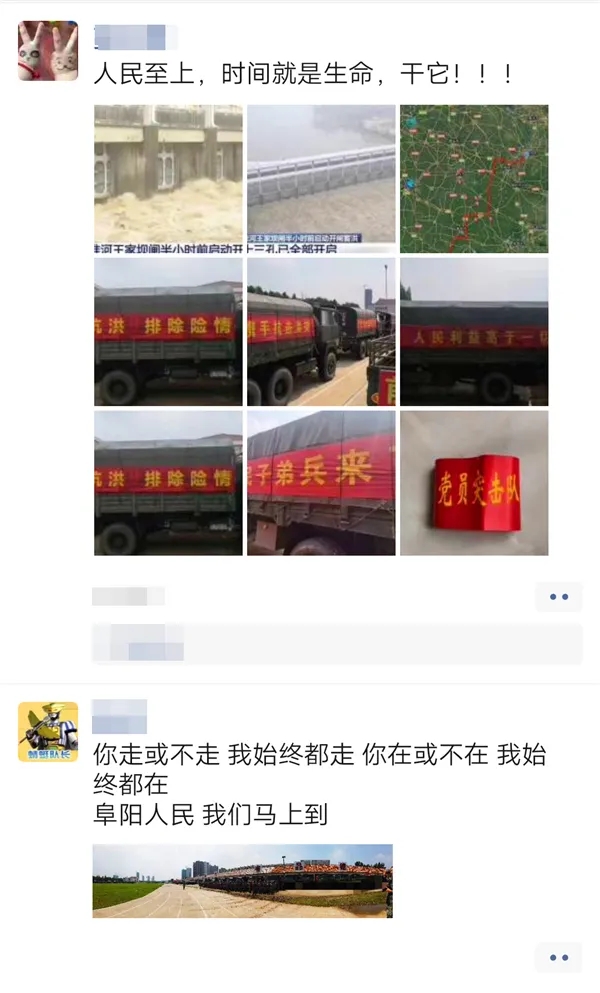This screenshot has width=600, height=993.
Task: Open the satellite map image
Action: (474, 178)
